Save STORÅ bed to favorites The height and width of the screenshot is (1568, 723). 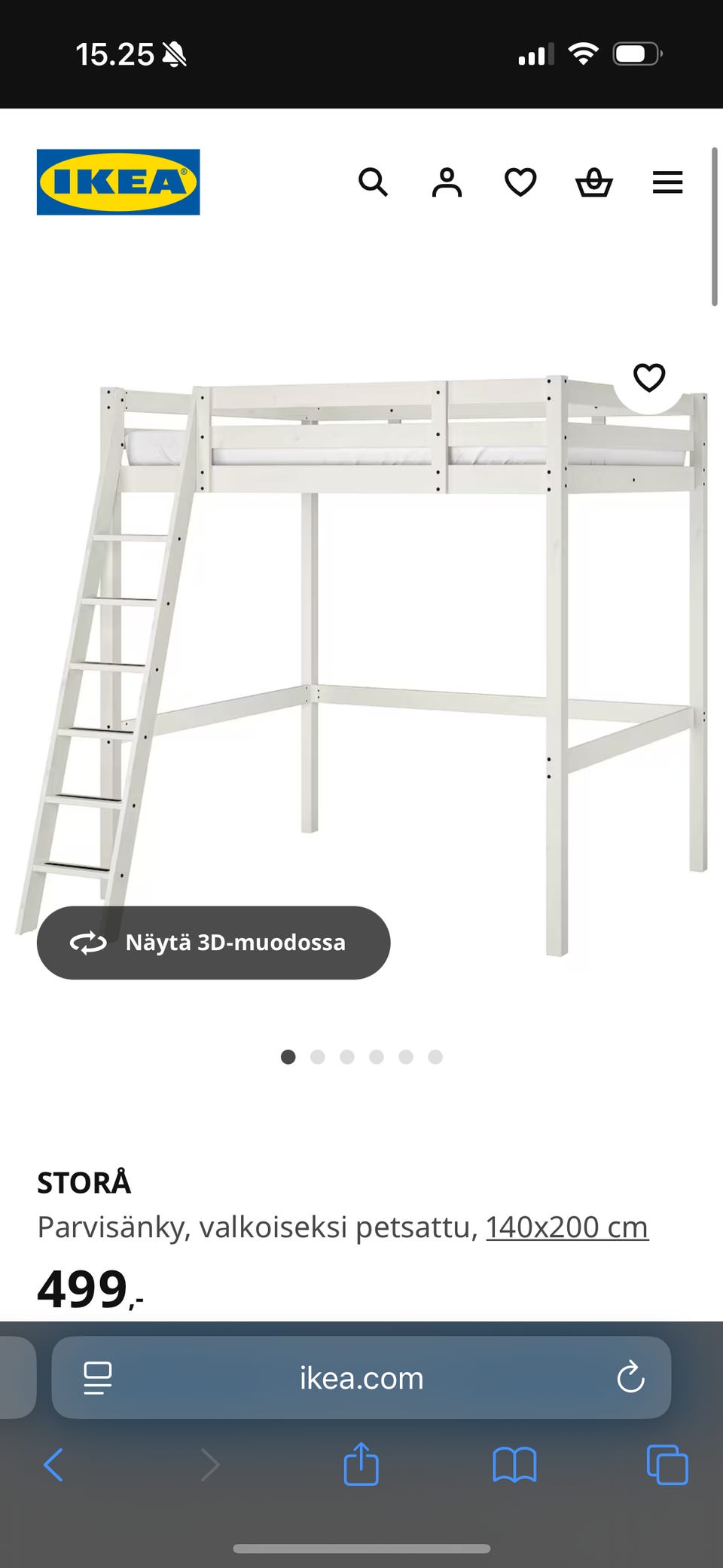pos(649,377)
